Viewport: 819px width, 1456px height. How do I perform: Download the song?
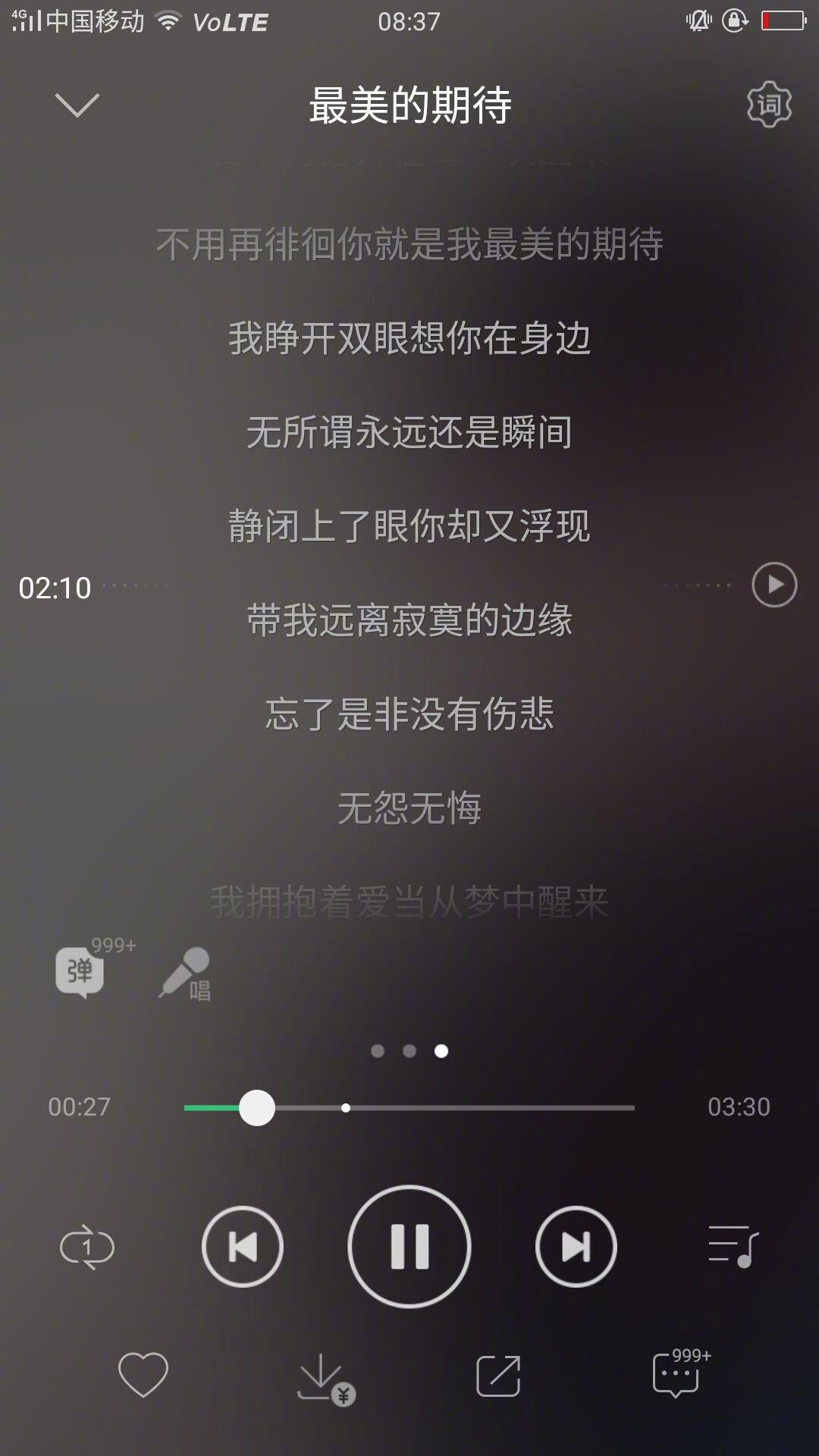pyautogui.click(x=325, y=1377)
